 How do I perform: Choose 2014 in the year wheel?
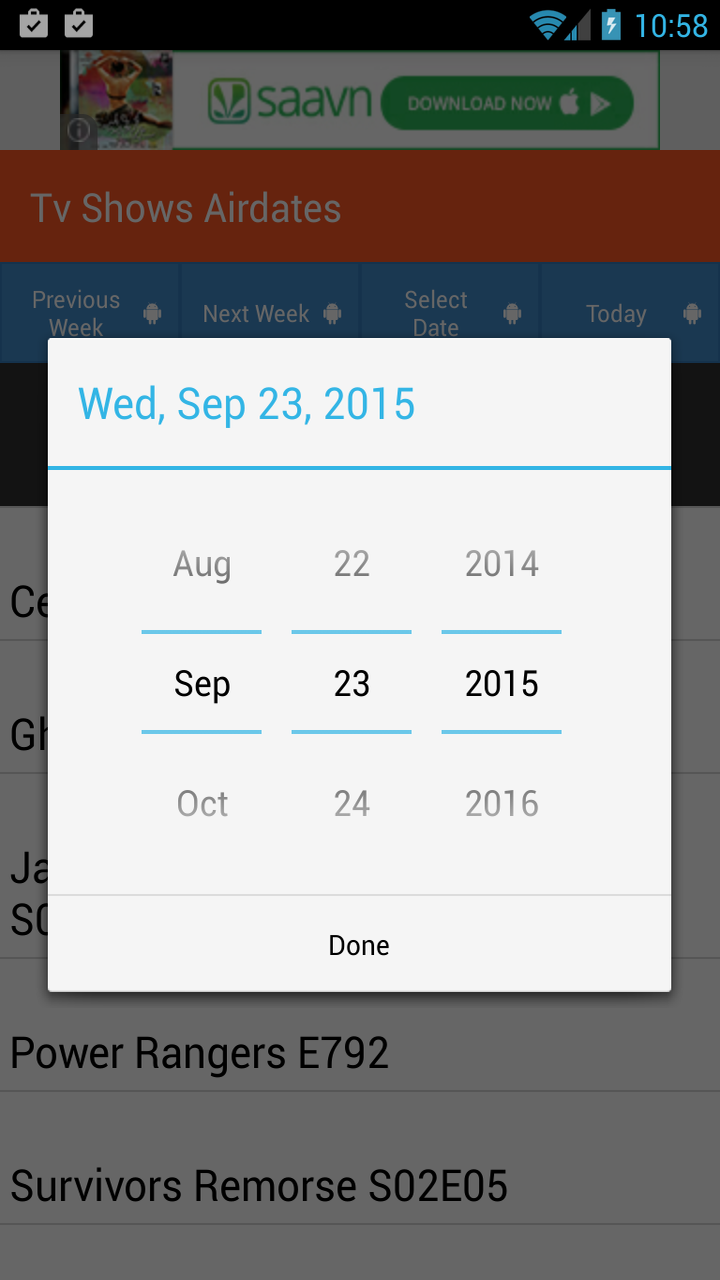[x=501, y=563]
